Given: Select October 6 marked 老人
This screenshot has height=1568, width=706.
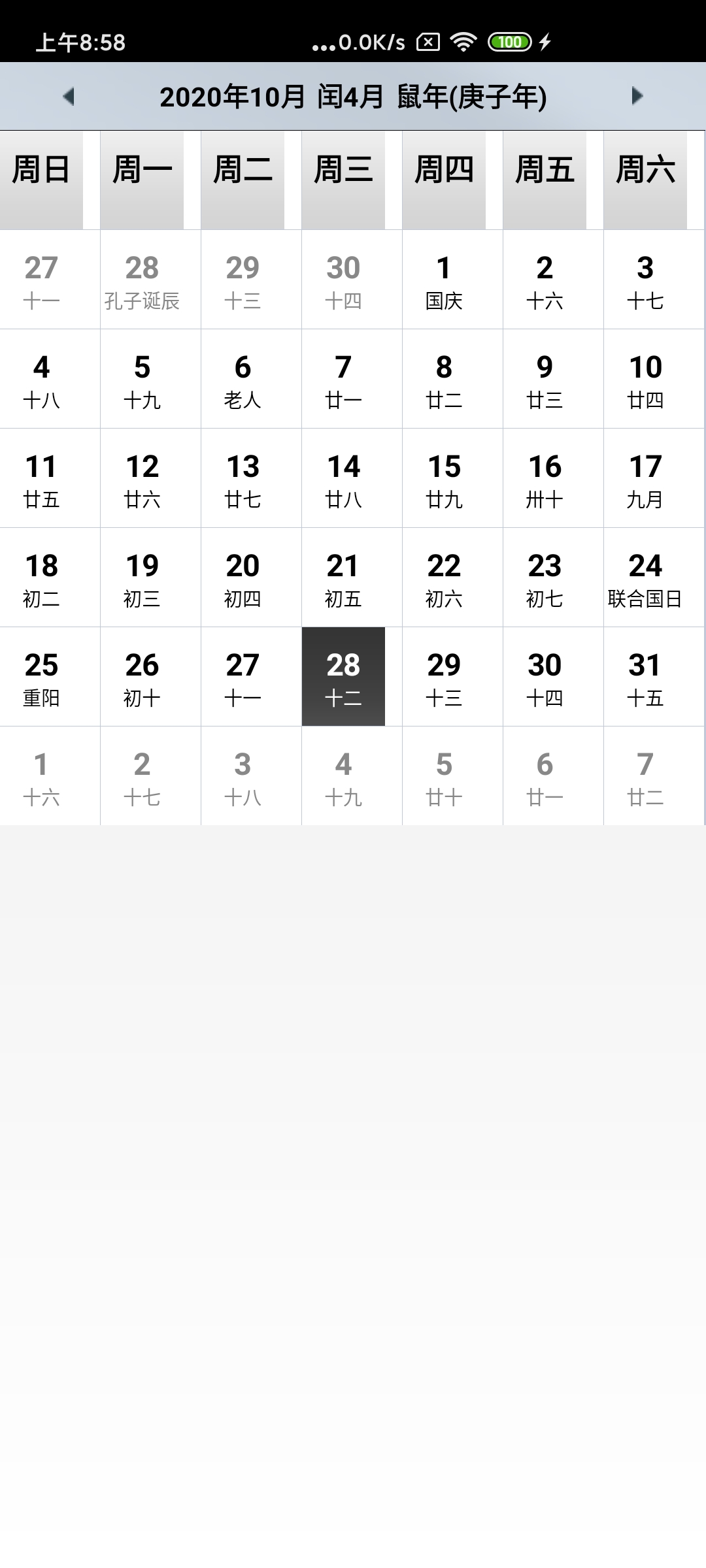Looking at the screenshot, I should click(x=243, y=380).
